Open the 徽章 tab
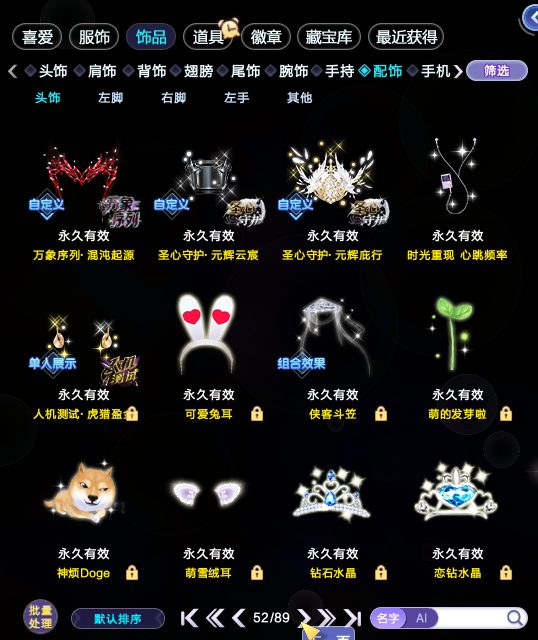The image size is (538, 640). pos(266,37)
